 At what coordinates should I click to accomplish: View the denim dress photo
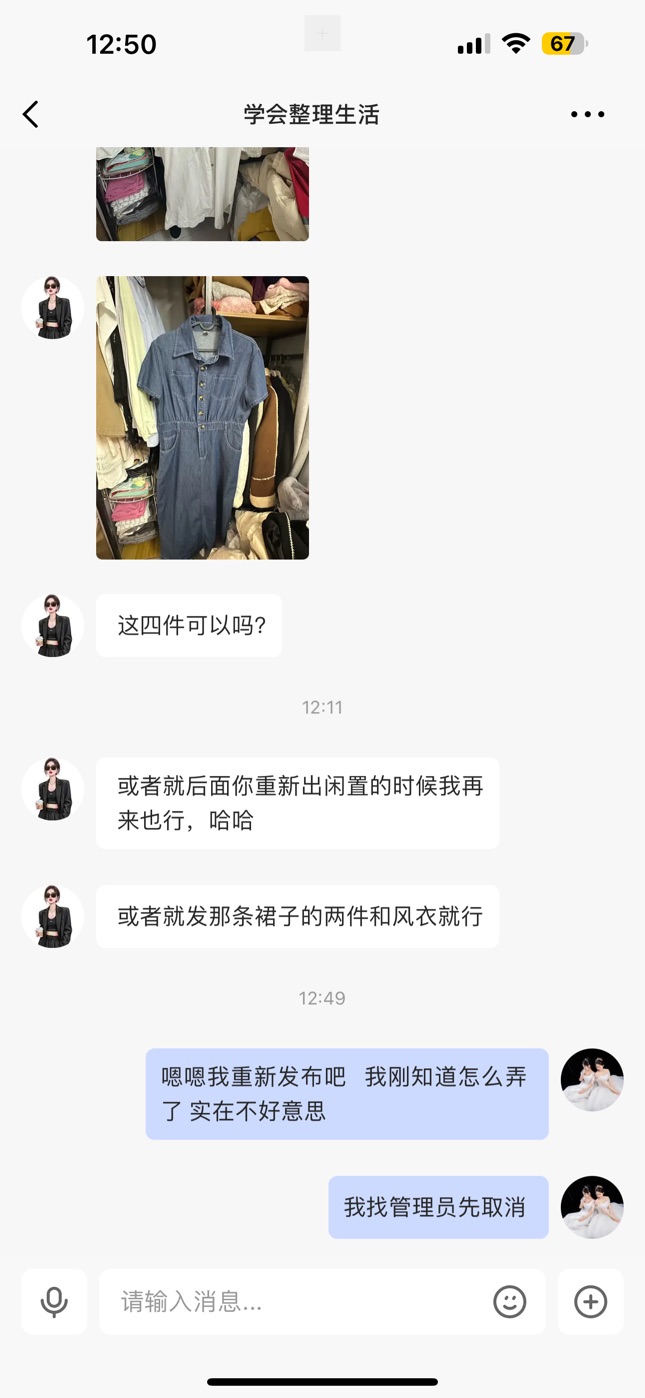[202, 417]
